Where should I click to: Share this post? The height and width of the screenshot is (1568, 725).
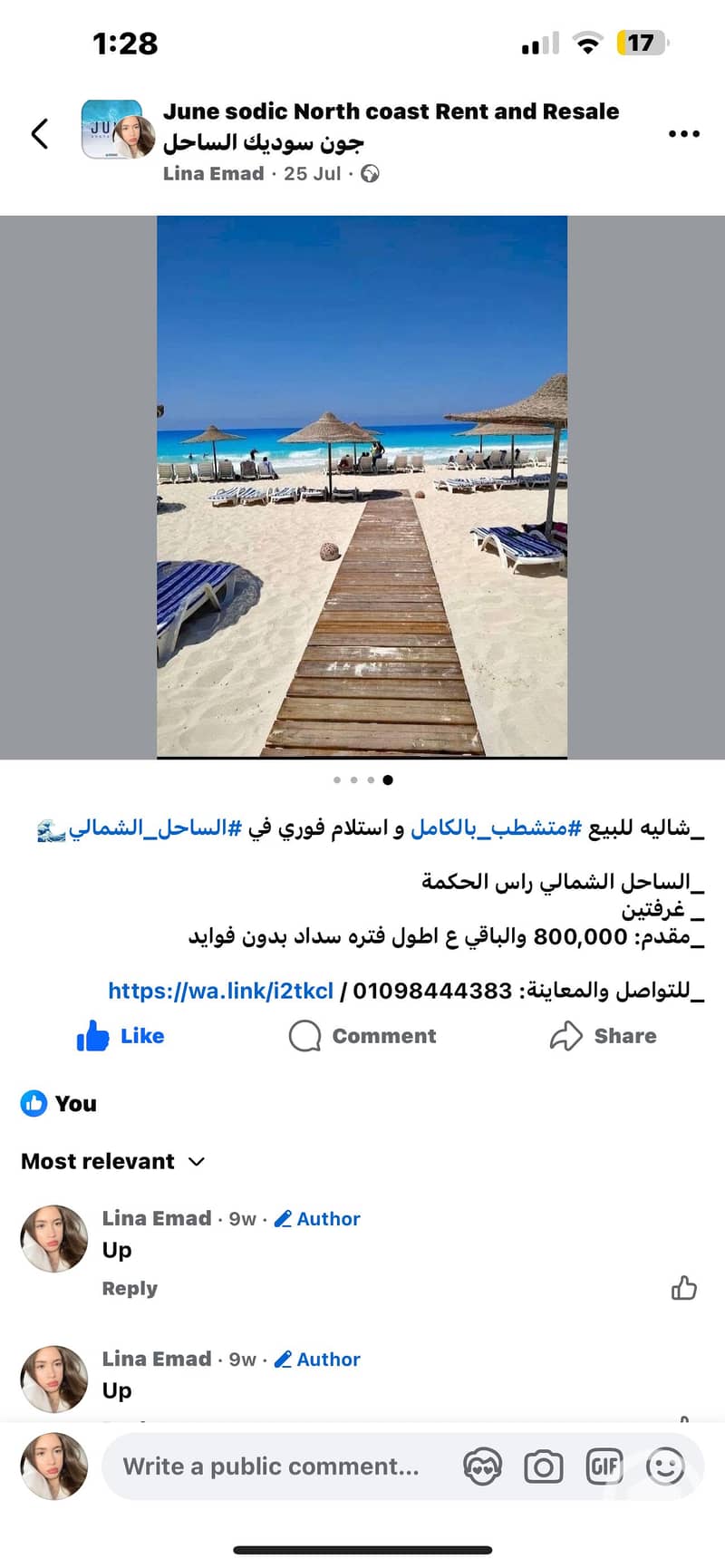point(603,1036)
